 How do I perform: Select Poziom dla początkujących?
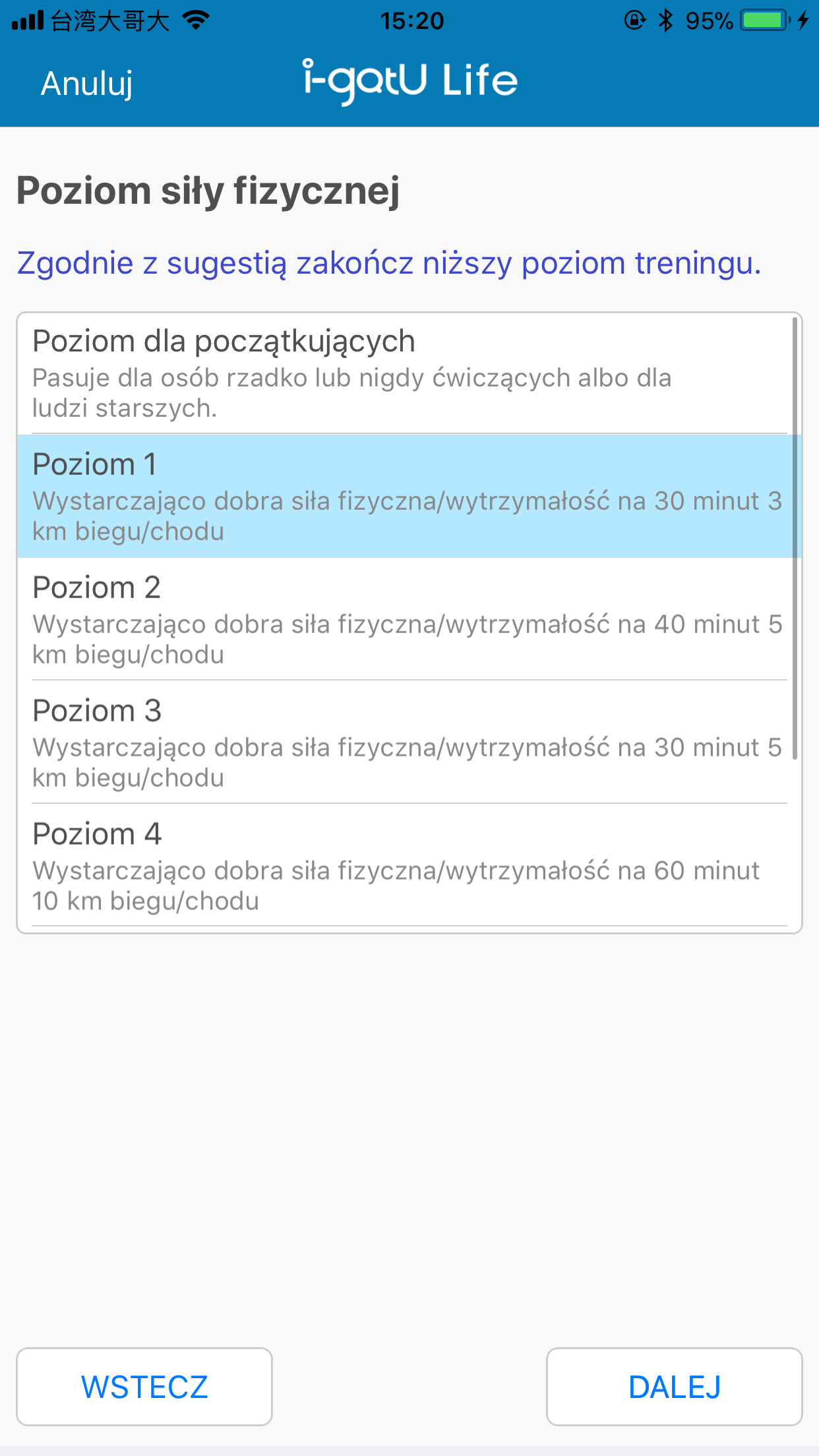coord(409,373)
